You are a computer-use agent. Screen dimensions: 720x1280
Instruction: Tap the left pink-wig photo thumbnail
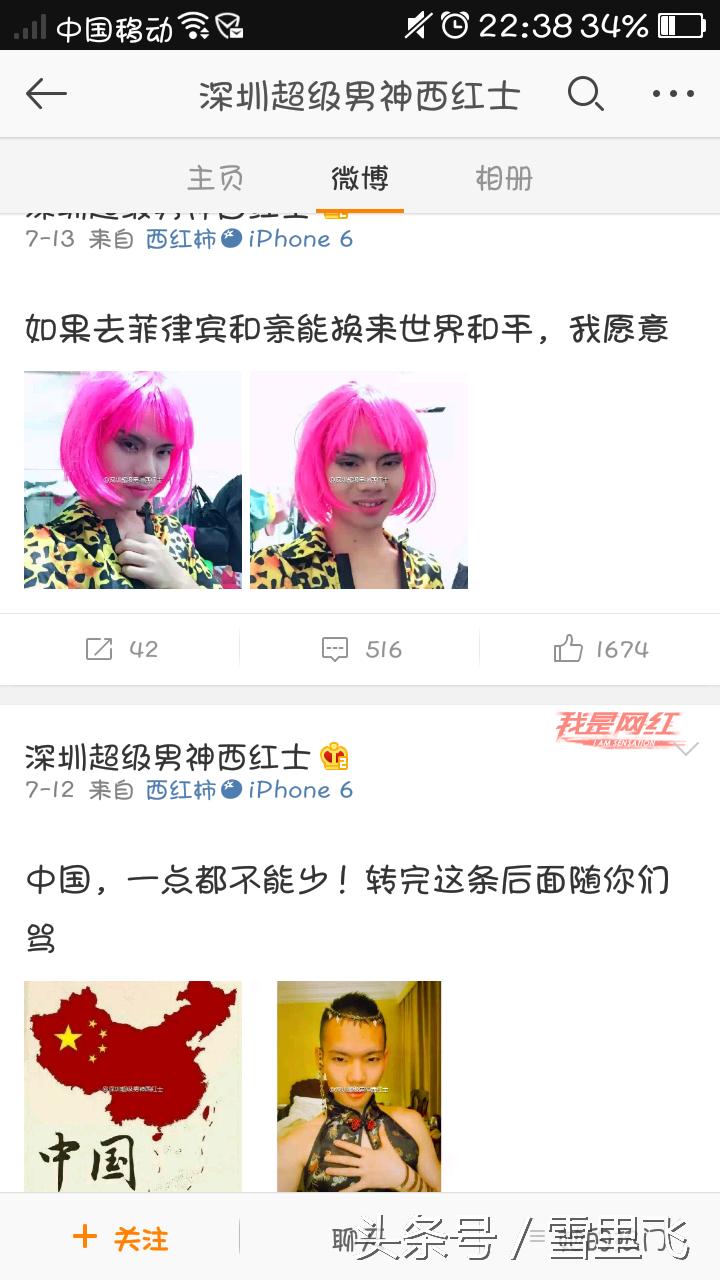[131, 480]
